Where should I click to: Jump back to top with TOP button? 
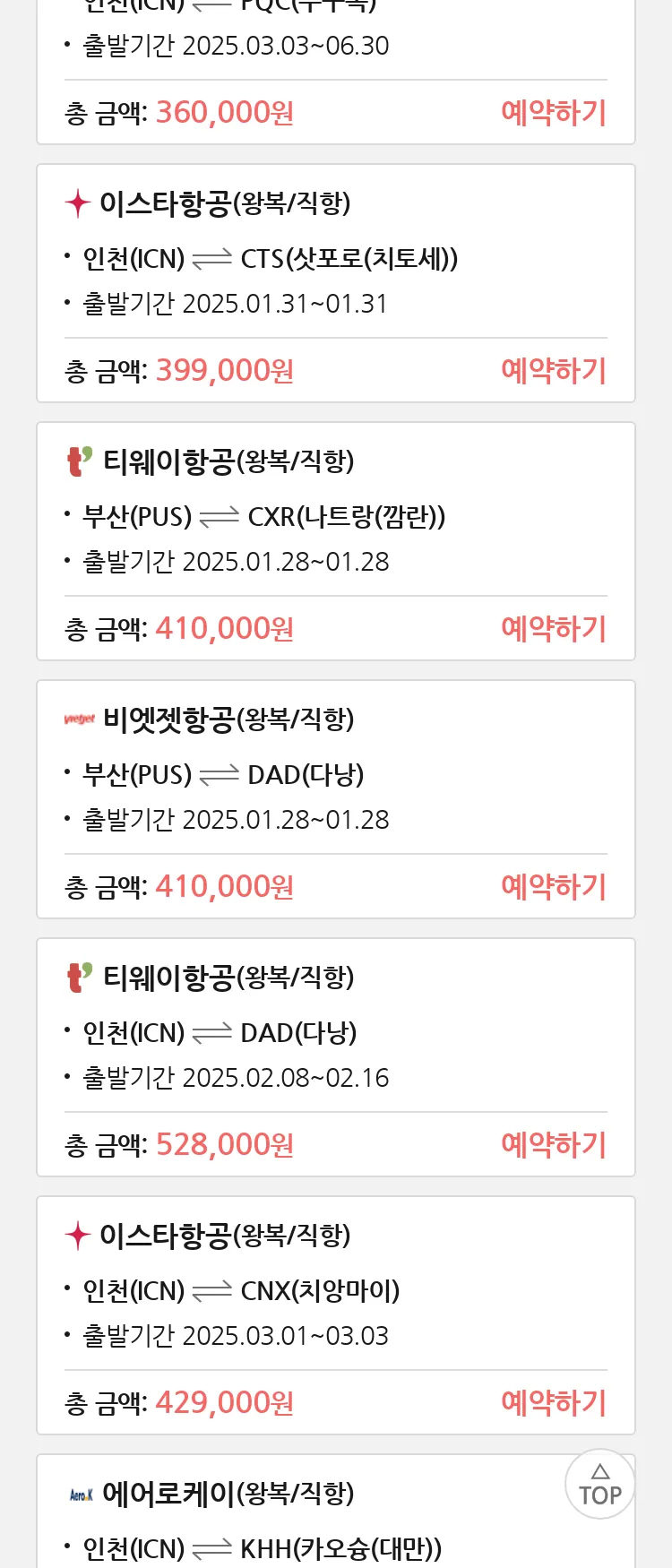(x=599, y=1485)
